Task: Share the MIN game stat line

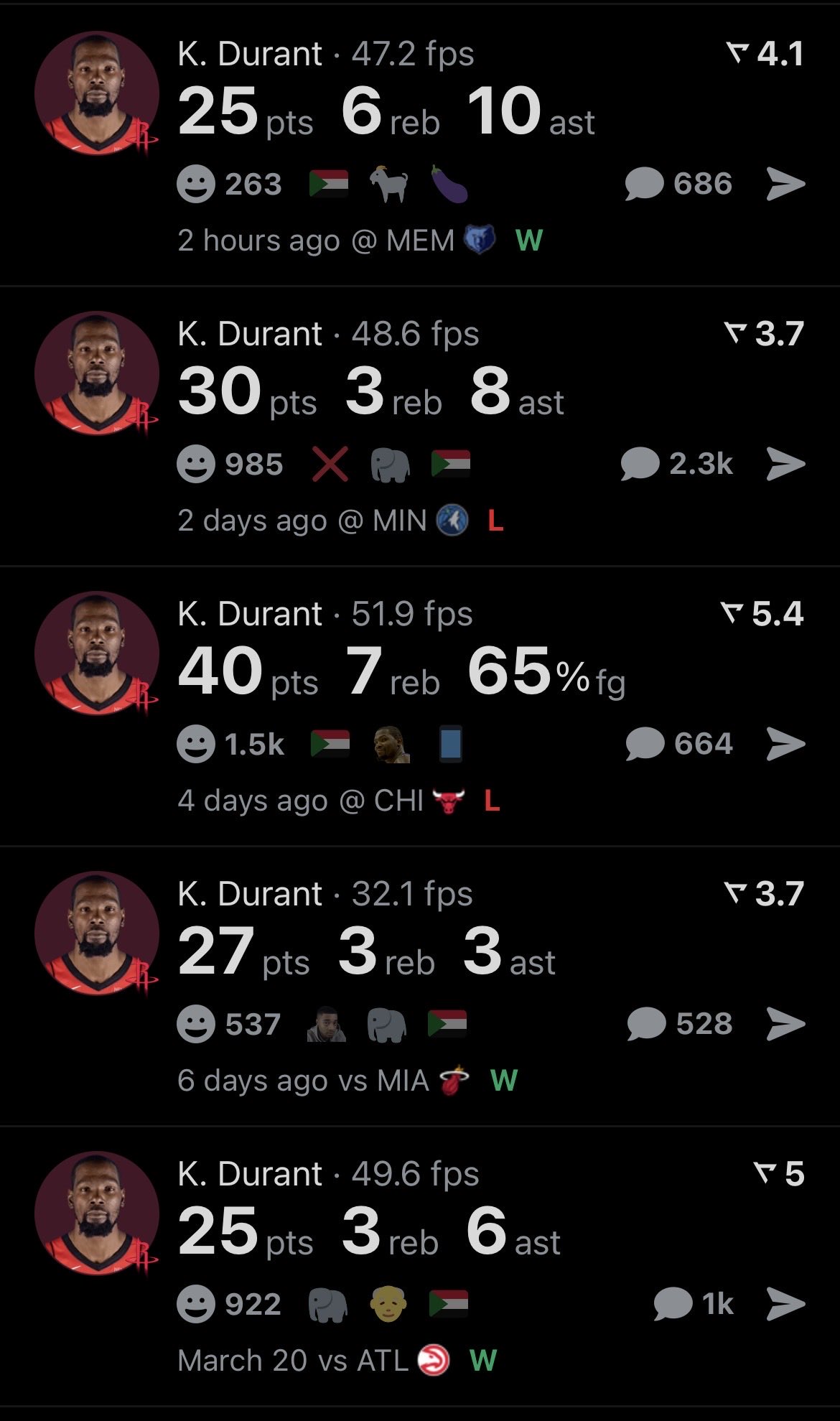Action: click(785, 465)
